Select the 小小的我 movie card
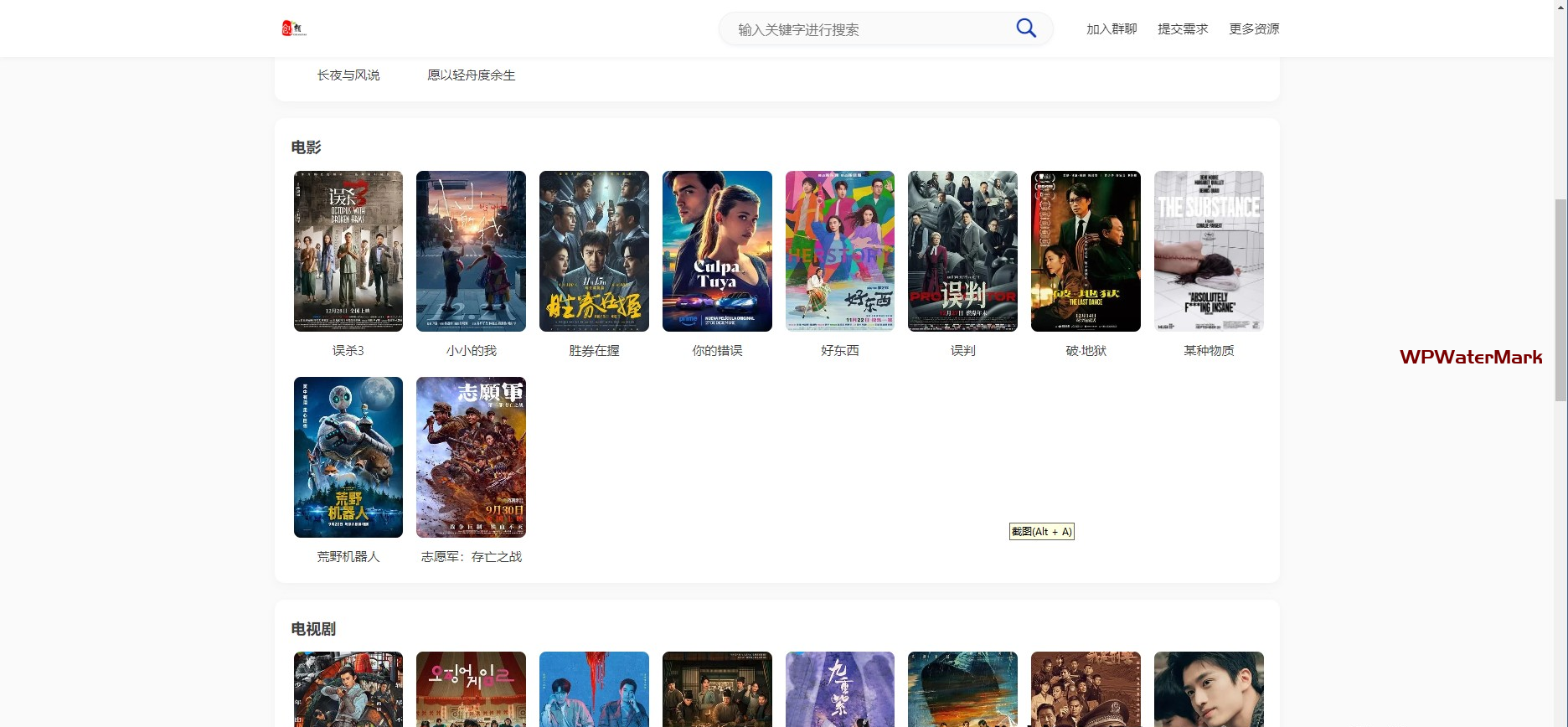 pos(471,251)
